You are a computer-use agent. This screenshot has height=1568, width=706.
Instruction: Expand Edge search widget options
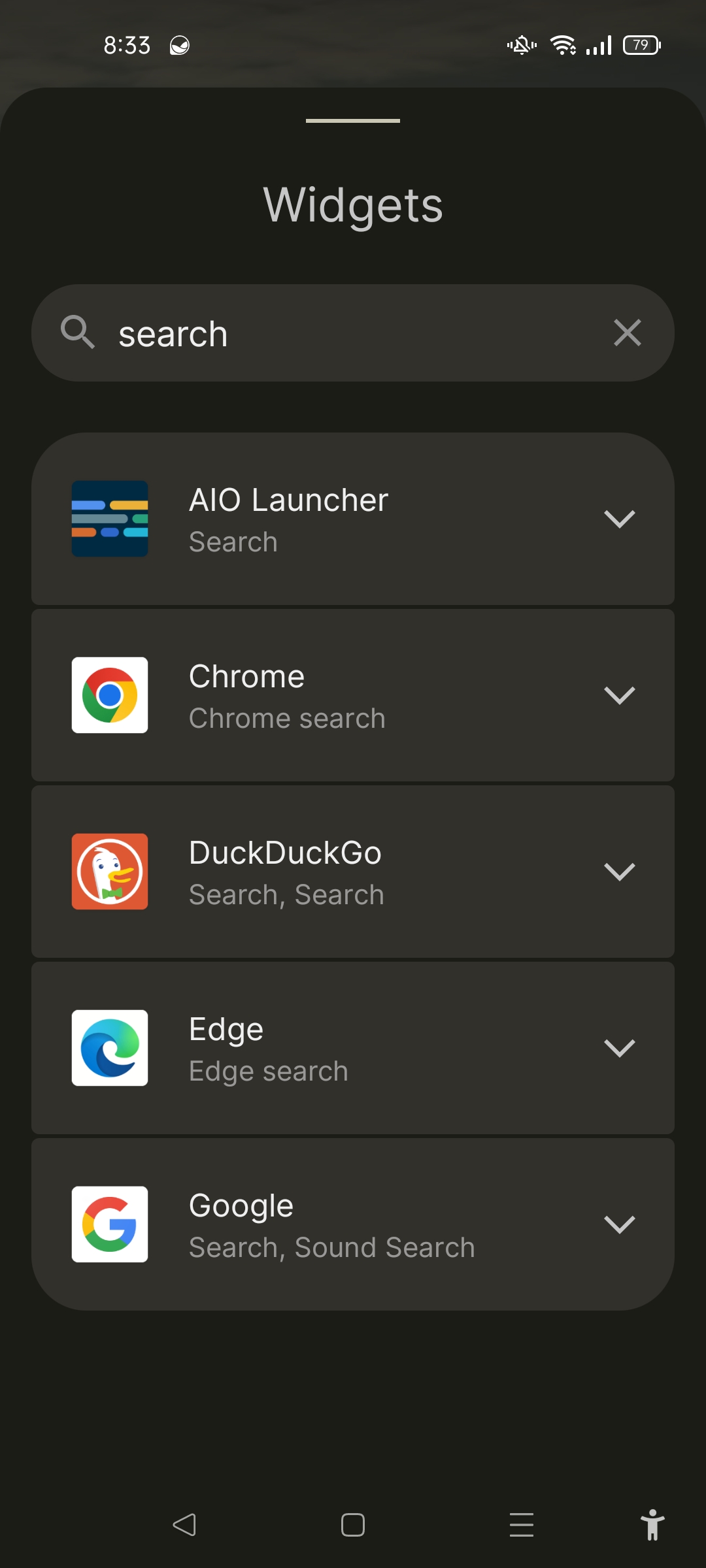620,1048
